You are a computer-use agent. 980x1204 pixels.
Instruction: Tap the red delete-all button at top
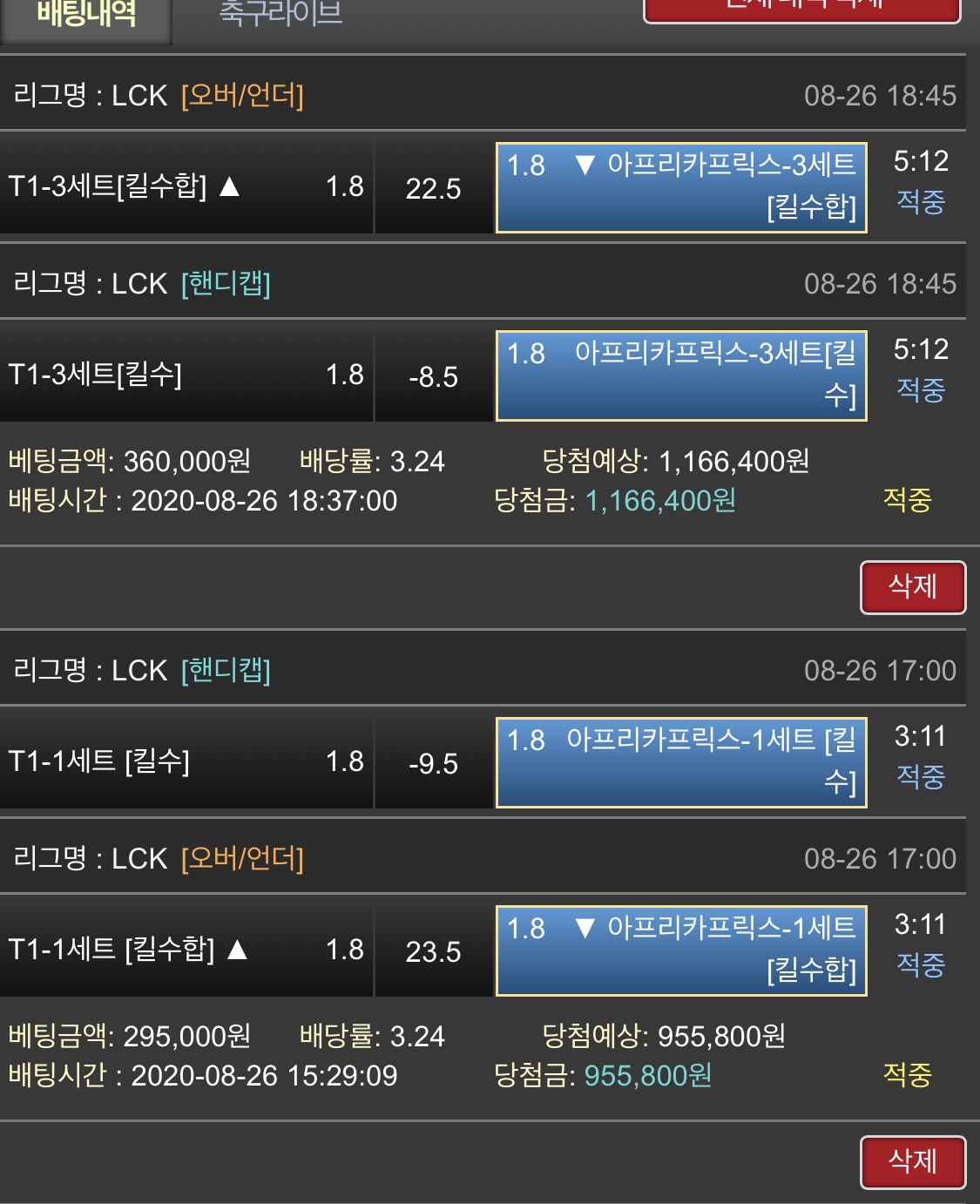pos(801,9)
